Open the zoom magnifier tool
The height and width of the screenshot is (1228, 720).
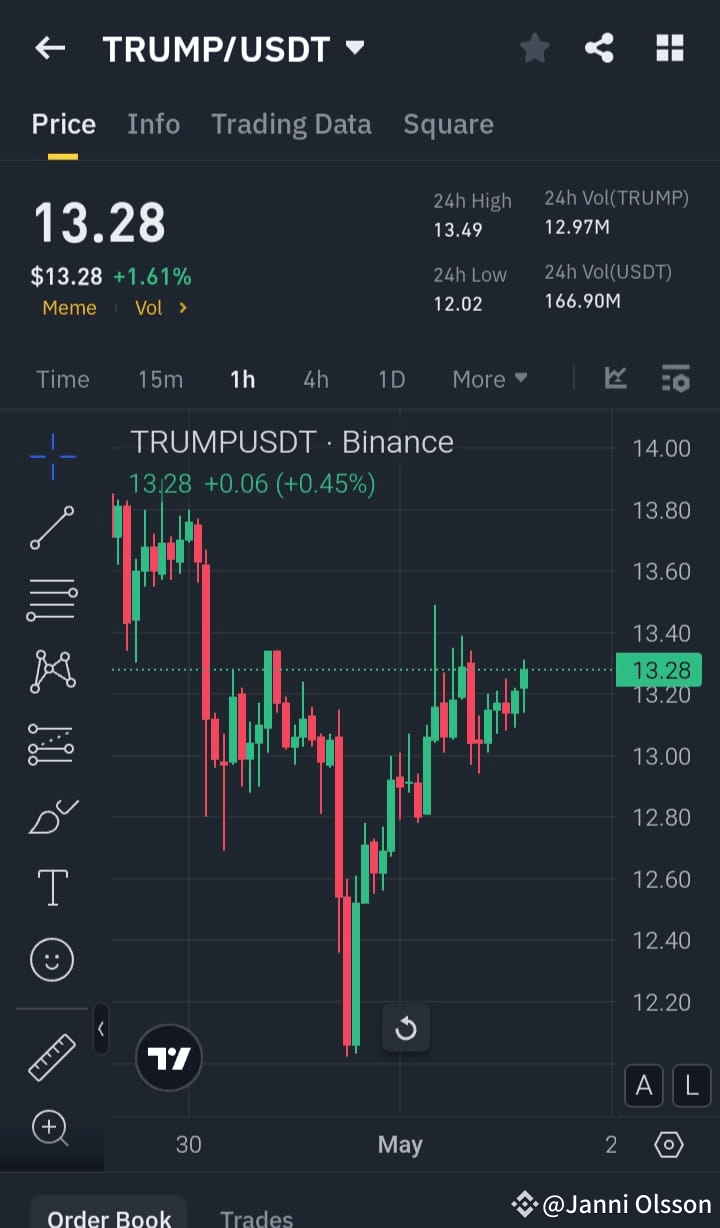pyautogui.click(x=51, y=1128)
